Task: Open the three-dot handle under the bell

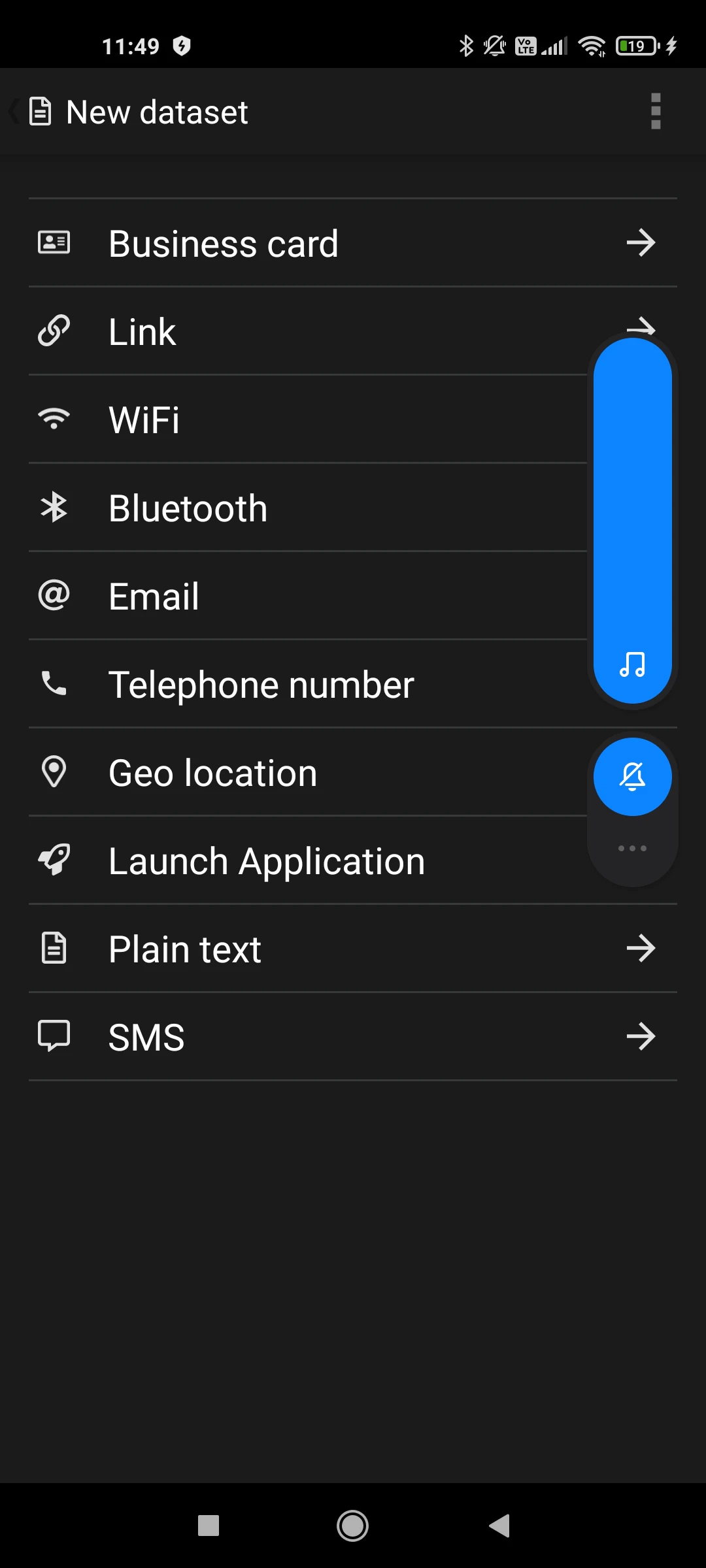Action: pos(631,848)
